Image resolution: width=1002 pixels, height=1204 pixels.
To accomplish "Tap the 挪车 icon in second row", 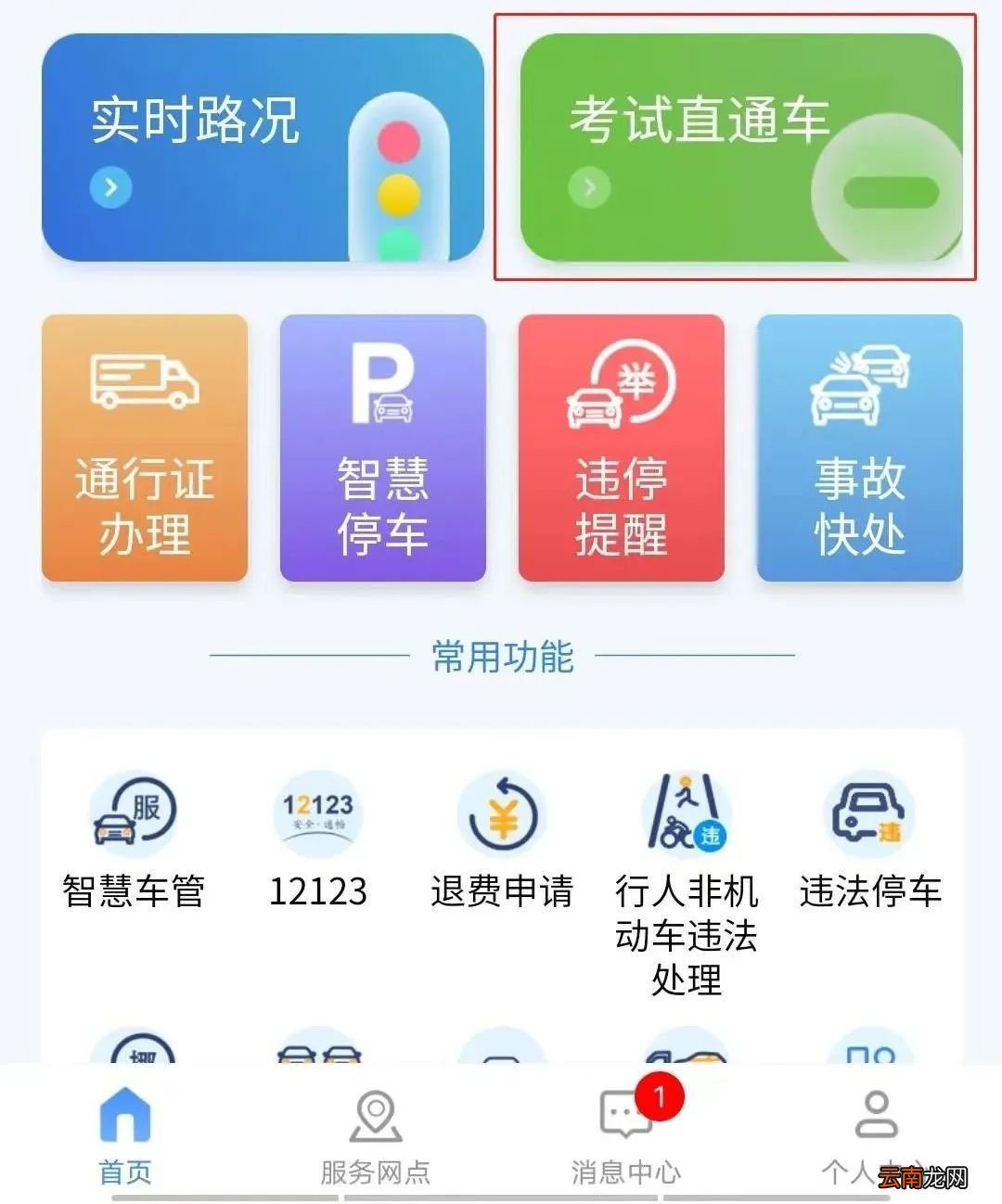I will 135,1053.
